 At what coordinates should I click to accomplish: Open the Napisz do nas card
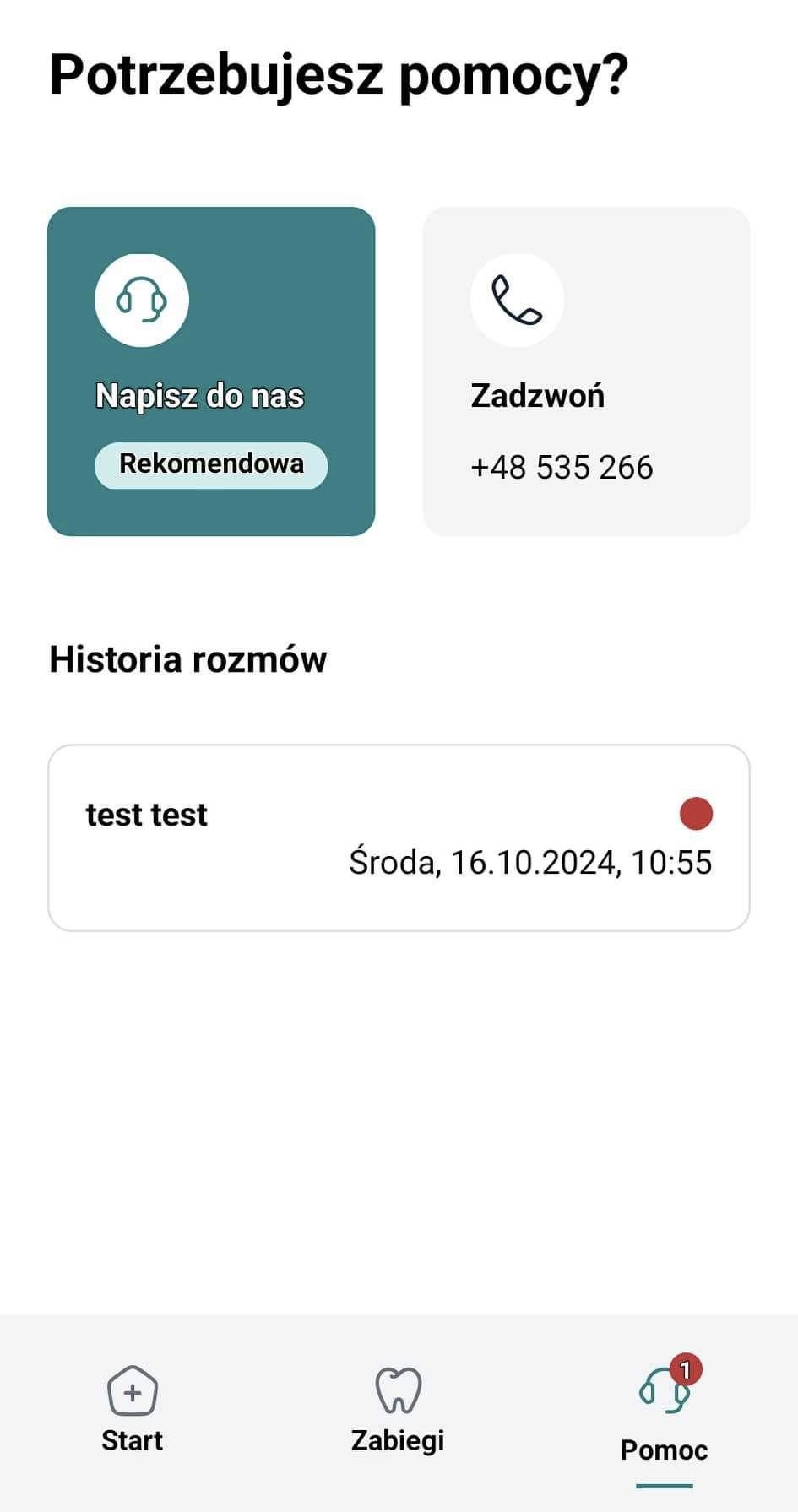coord(211,371)
